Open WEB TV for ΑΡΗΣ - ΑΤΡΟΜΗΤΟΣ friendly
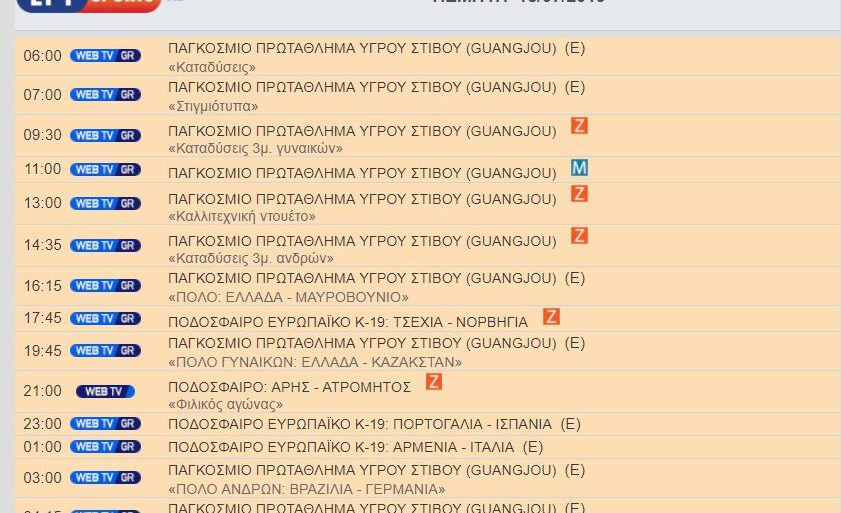The width and height of the screenshot is (841, 513). tap(105, 391)
